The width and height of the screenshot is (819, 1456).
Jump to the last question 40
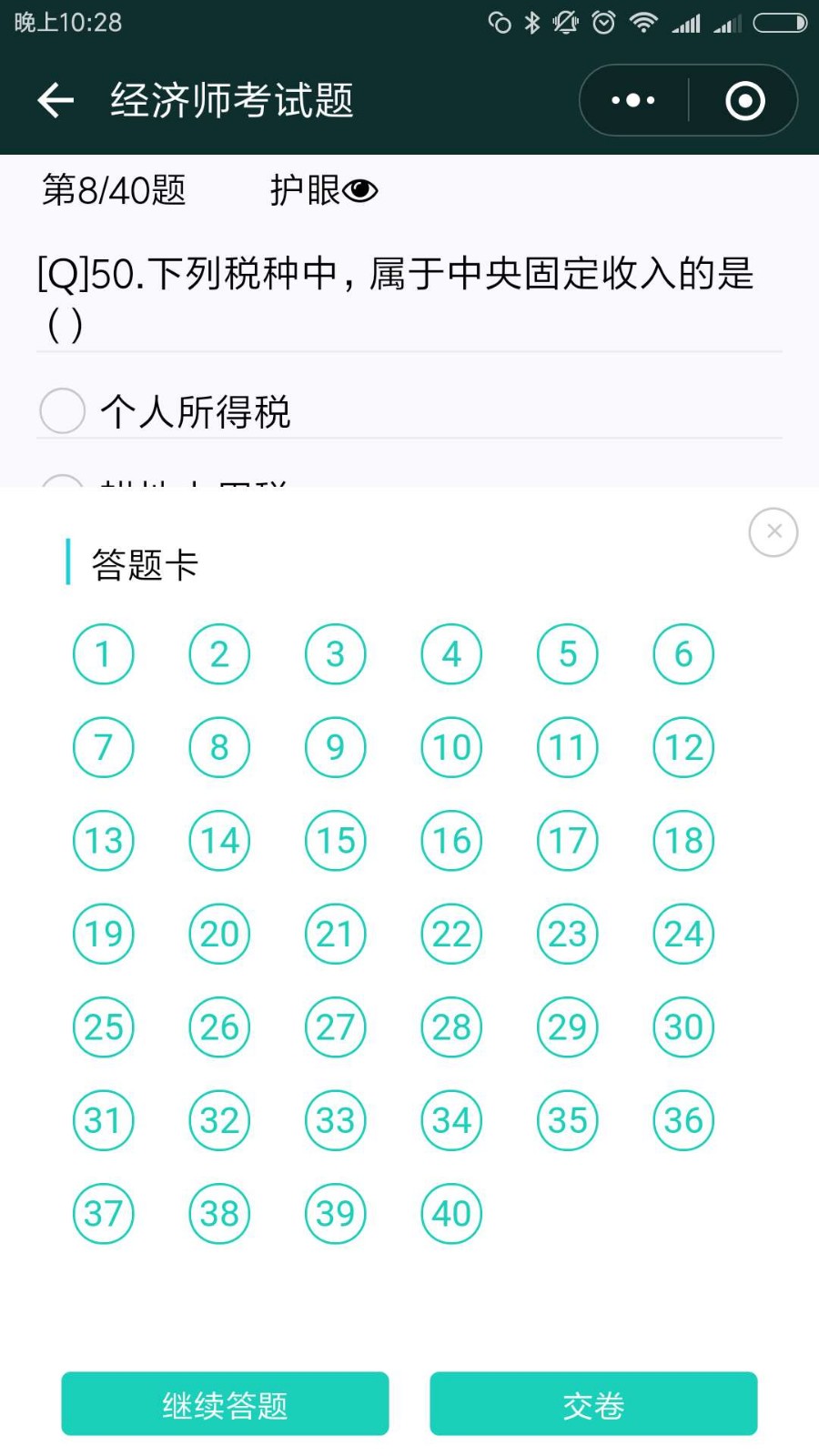451,1214
